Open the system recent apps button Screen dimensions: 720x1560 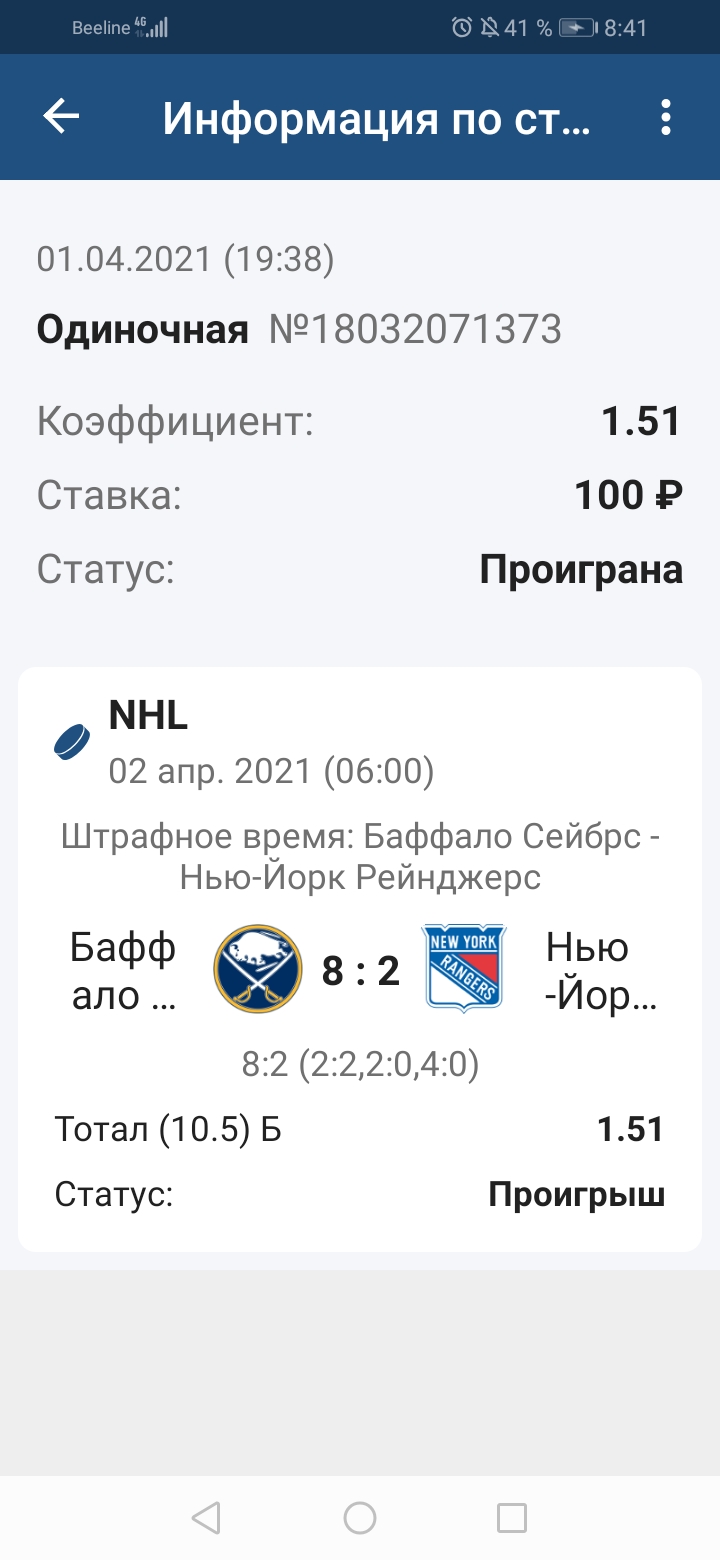(512, 1518)
